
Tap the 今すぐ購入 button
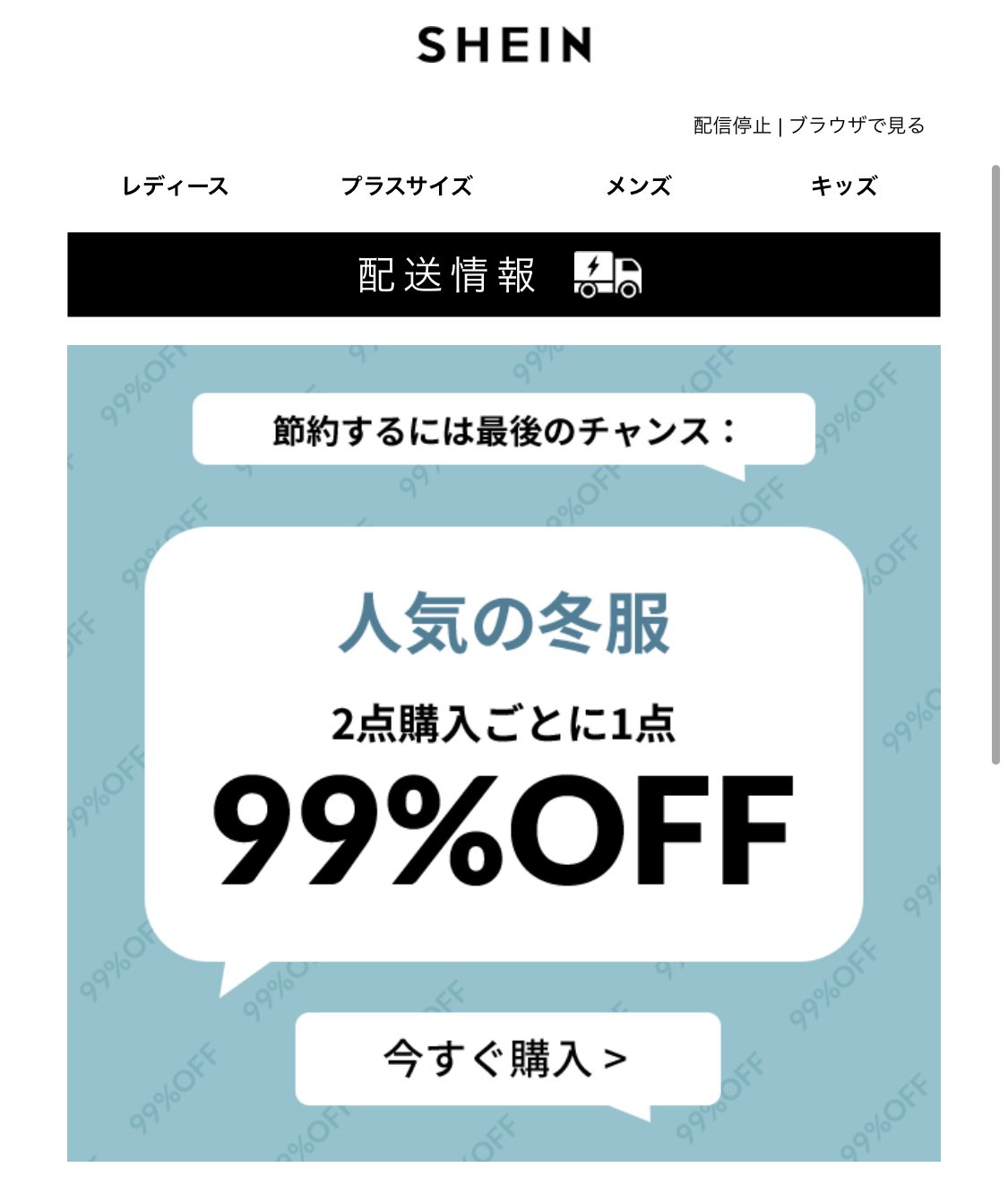coord(507,1059)
